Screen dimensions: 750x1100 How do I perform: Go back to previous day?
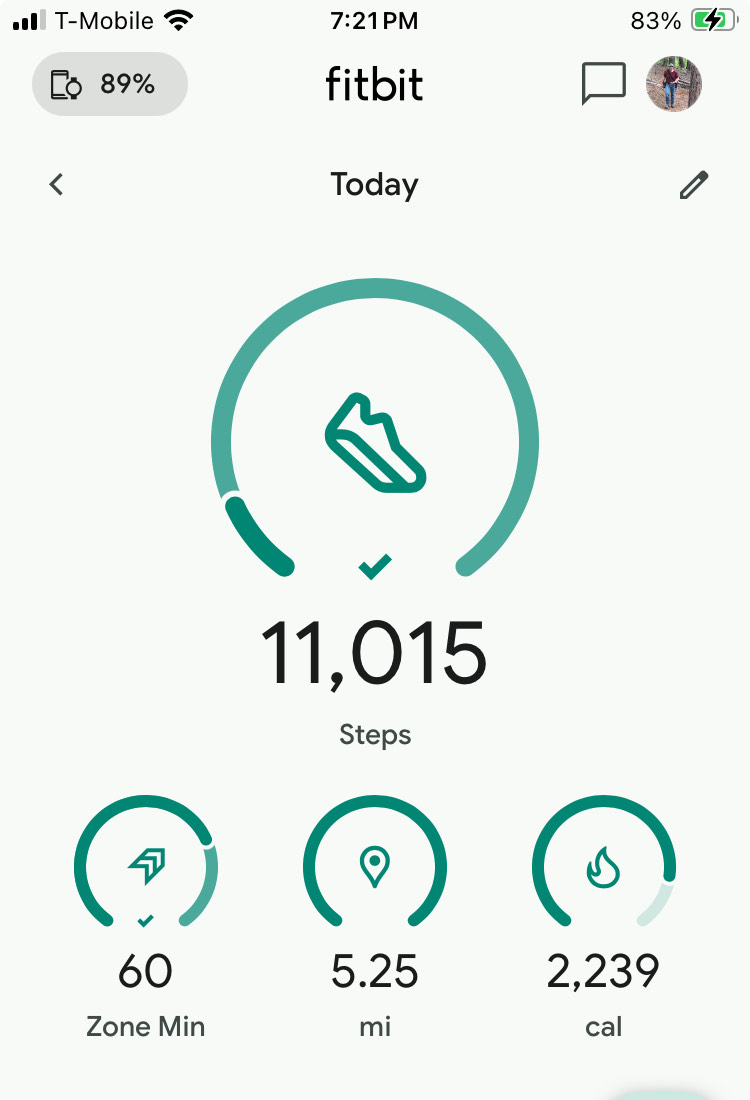57,185
